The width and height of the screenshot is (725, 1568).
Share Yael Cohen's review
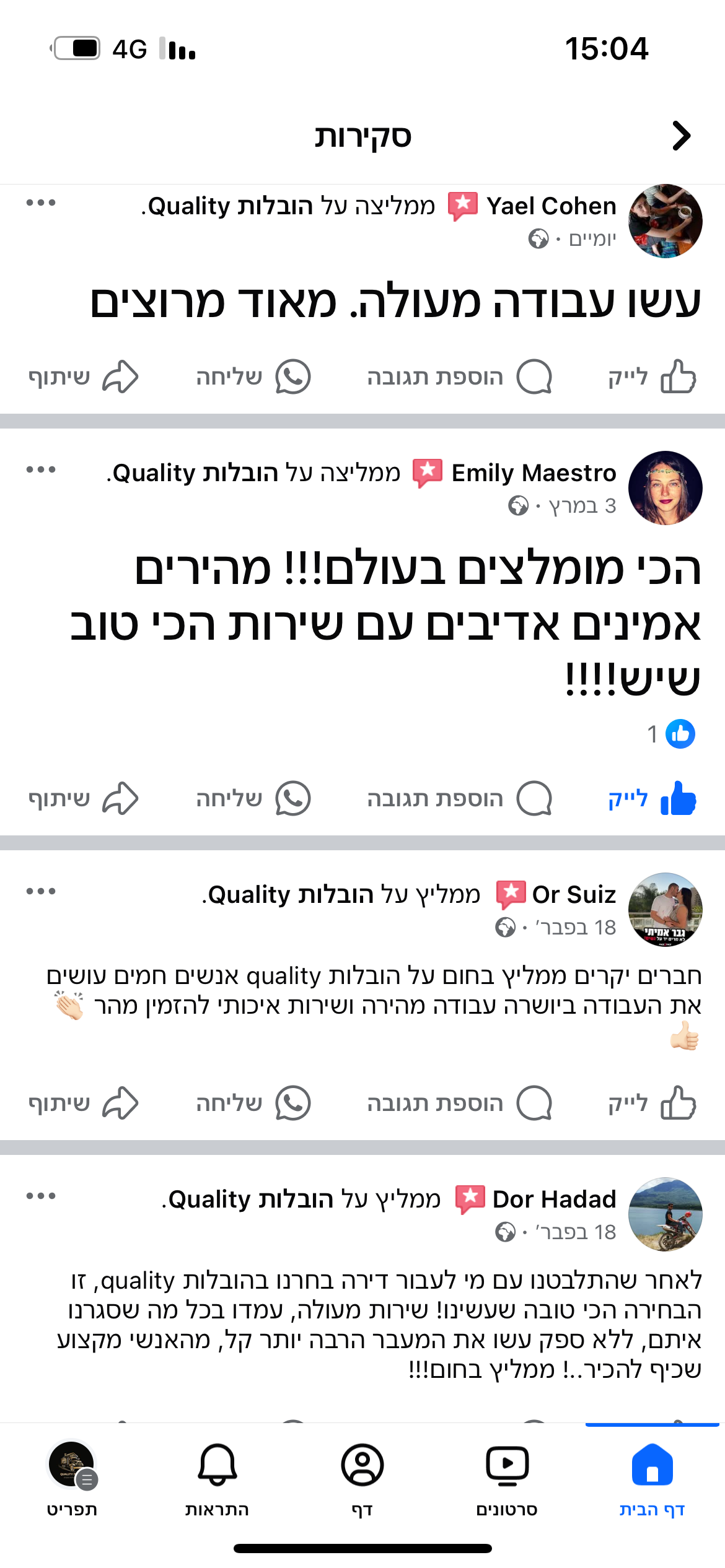tap(83, 377)
